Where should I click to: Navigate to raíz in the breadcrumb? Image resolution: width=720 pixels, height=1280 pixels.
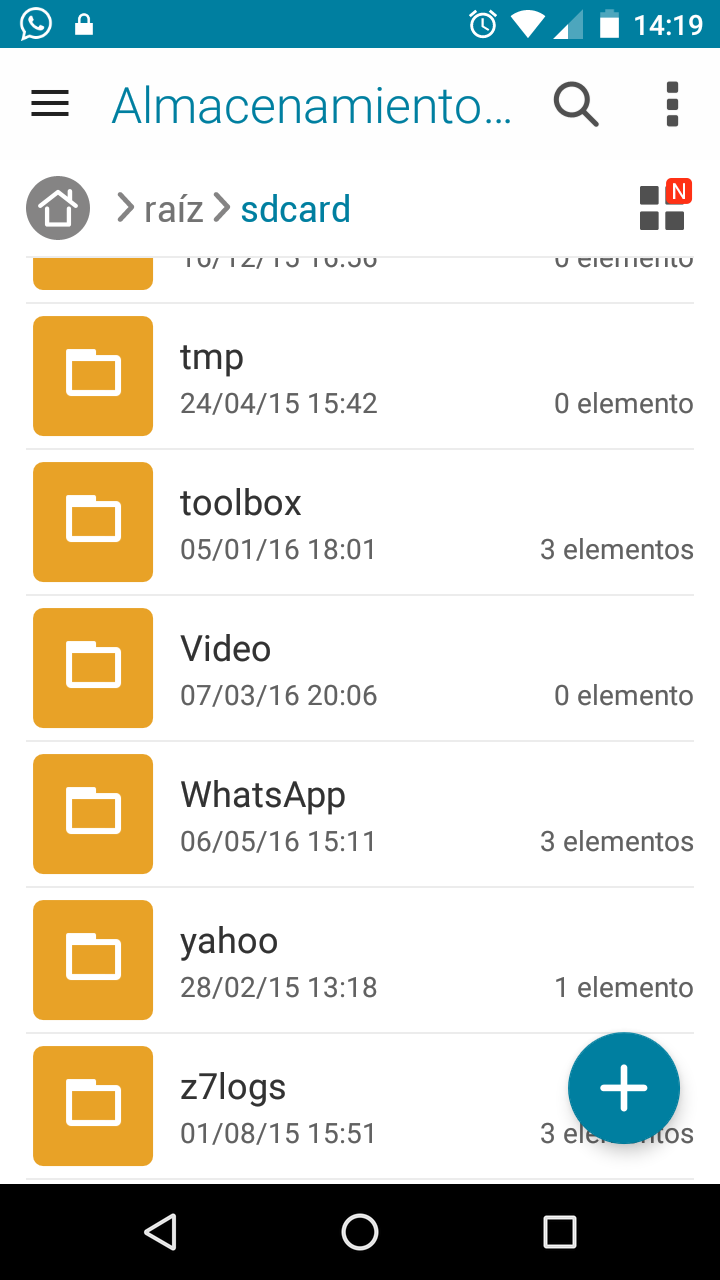click(174, 209)
